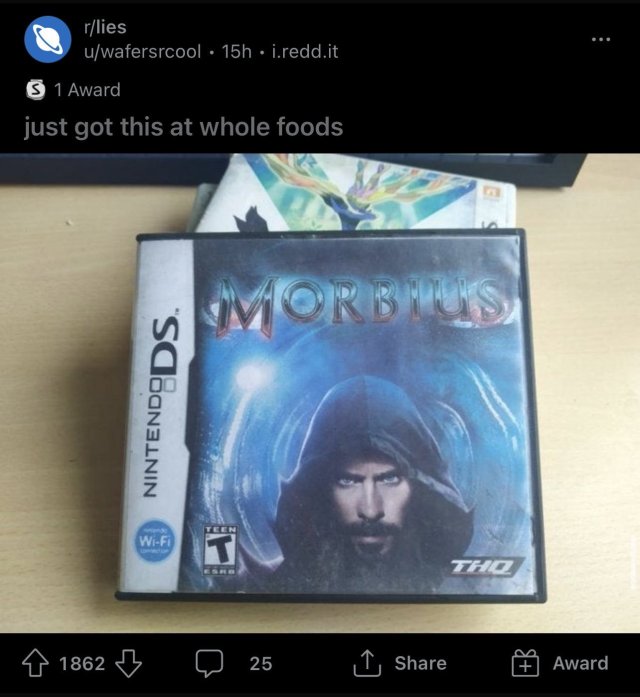The image size is (640, 697).
Task: Open the Morbius game case photo
Action: [330, 410]
